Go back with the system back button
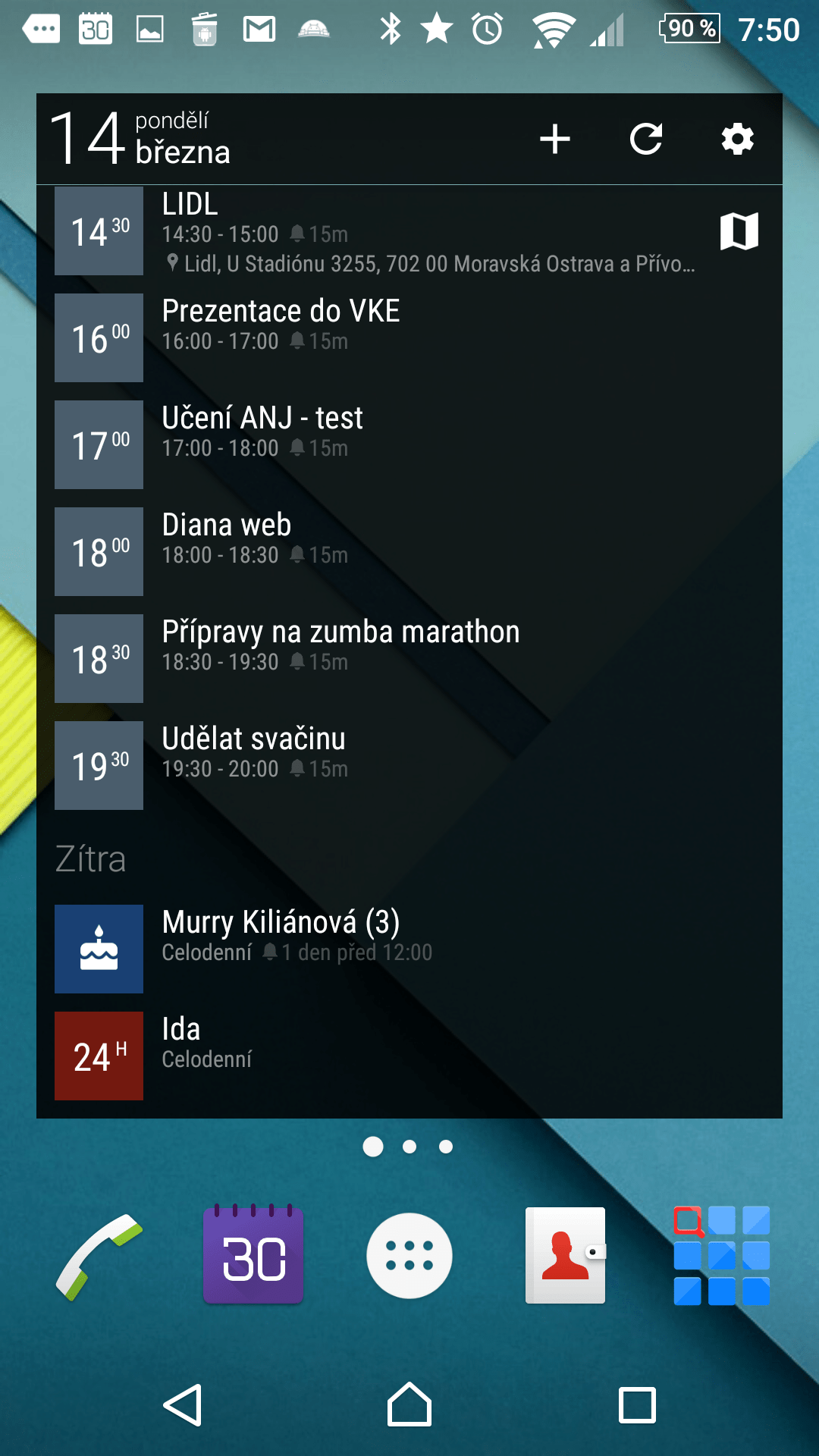The height and width of the screenshot is (1456, 819). [183, 1405]
